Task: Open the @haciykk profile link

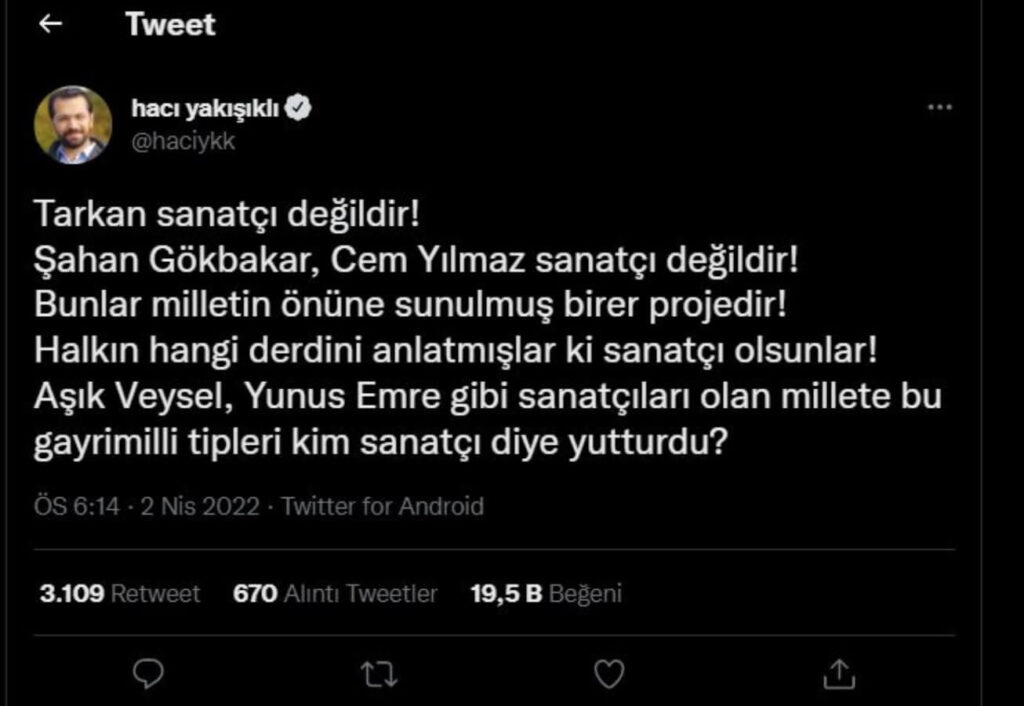Action: click(x=183, y=141)
